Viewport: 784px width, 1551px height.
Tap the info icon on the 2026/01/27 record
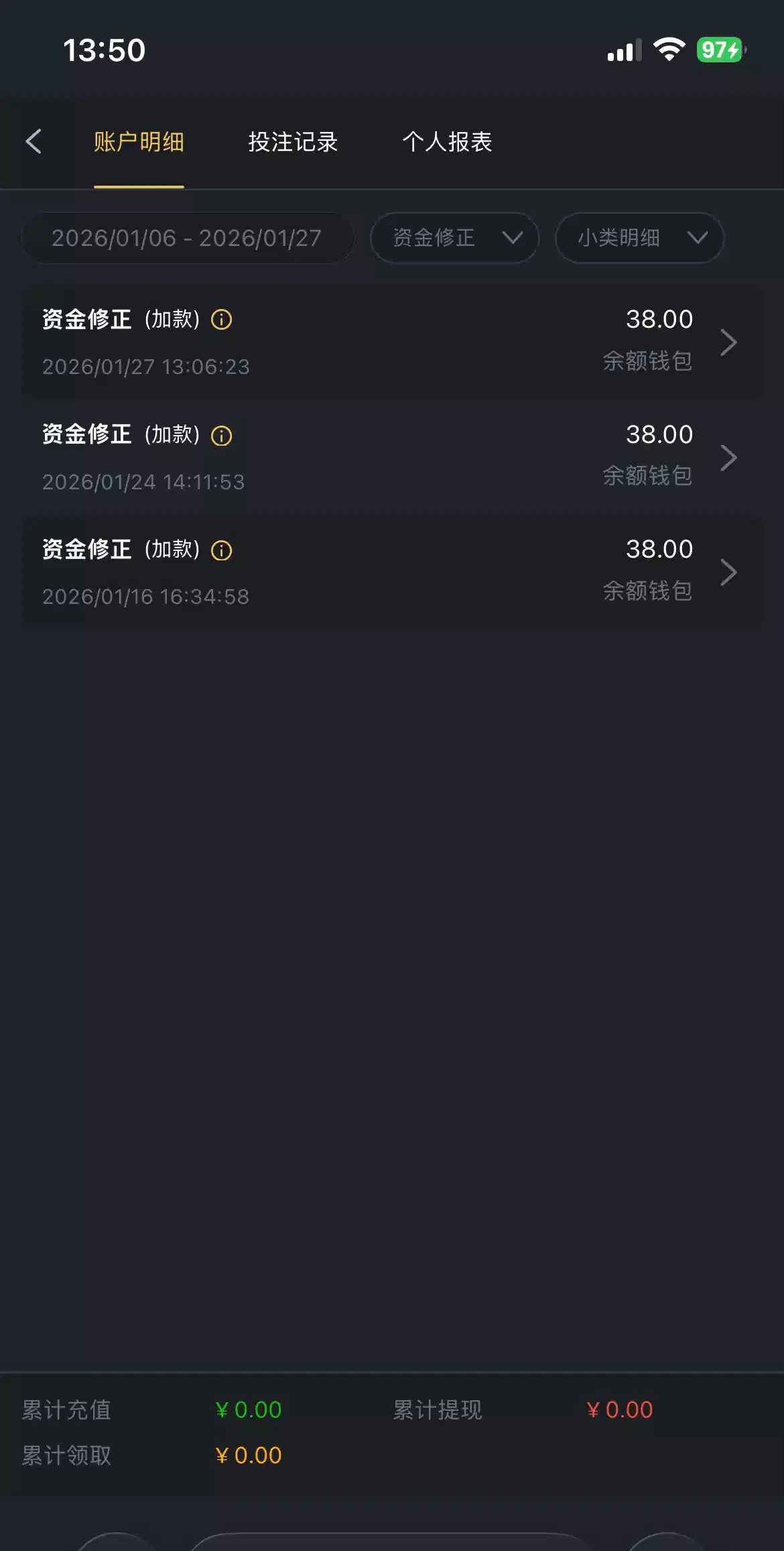[x=222, y=320]
